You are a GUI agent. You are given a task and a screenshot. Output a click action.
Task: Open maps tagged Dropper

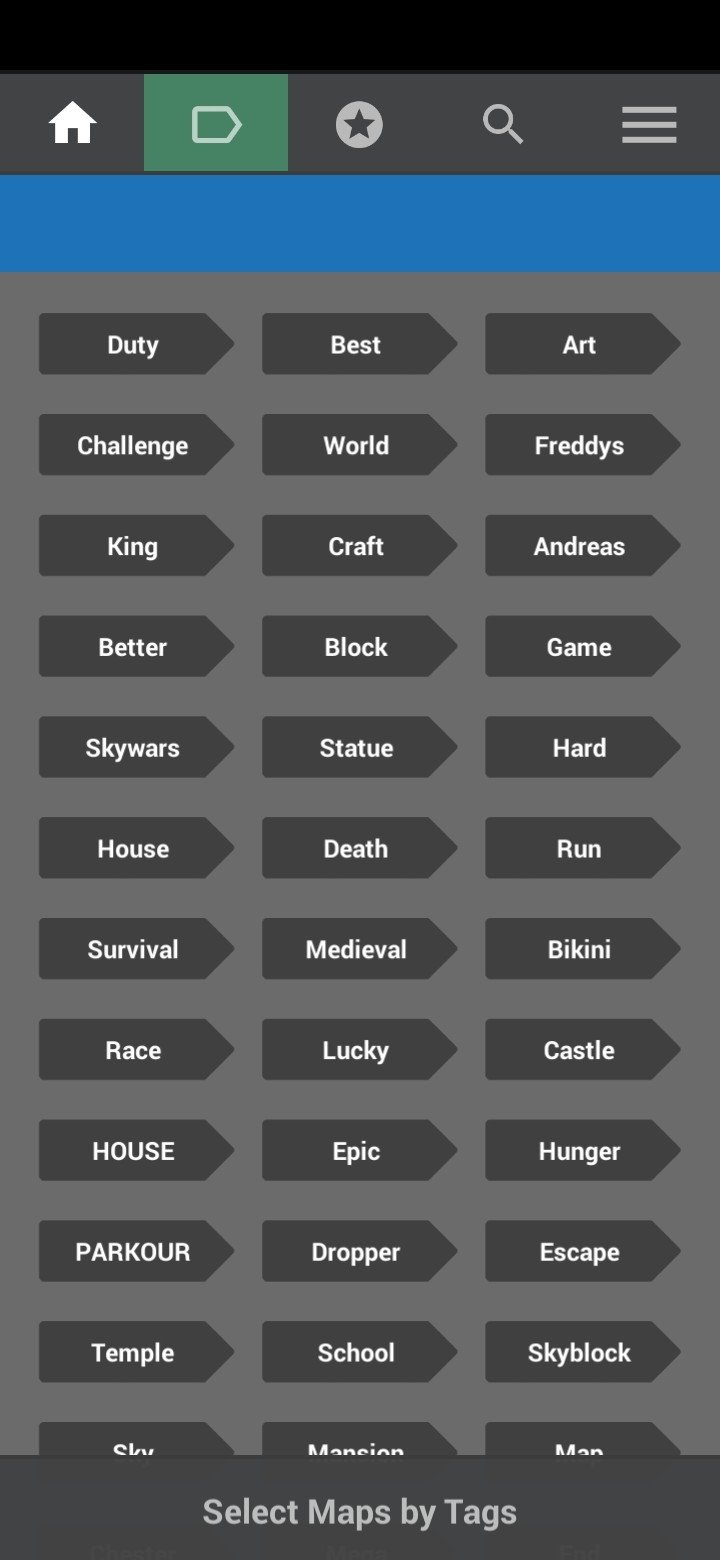[x=359, y=1251]
